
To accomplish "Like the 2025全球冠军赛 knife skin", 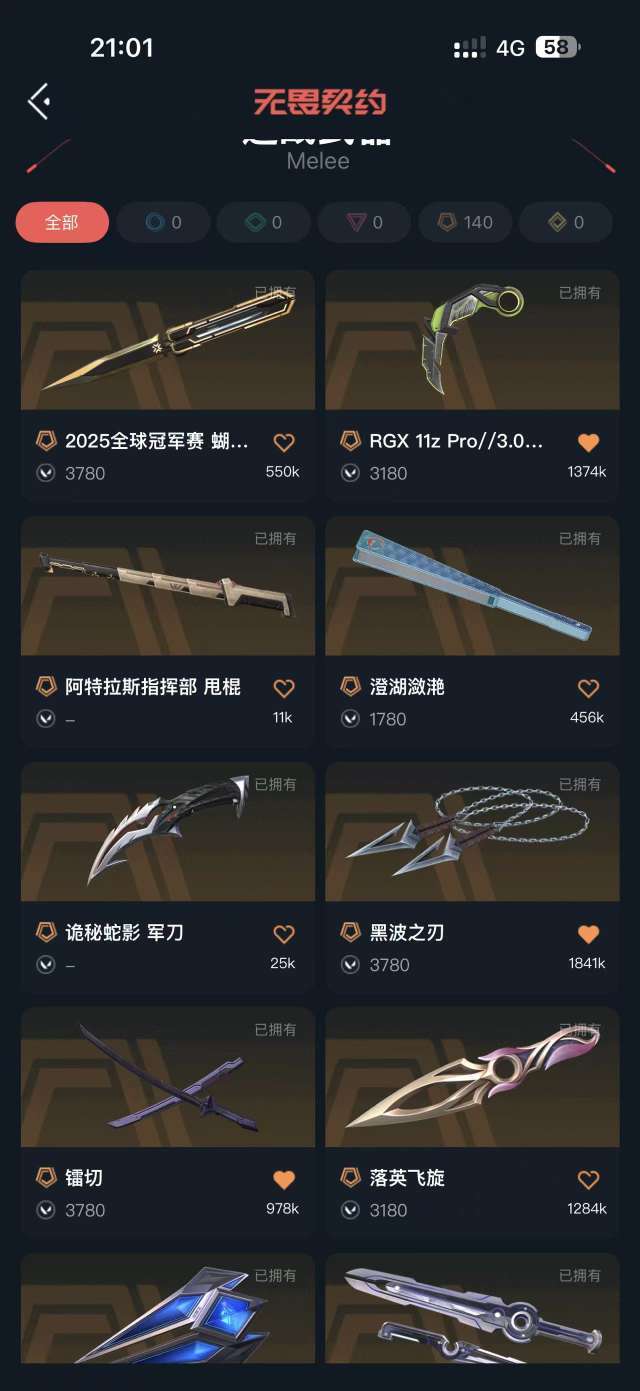I will [284, 442].
